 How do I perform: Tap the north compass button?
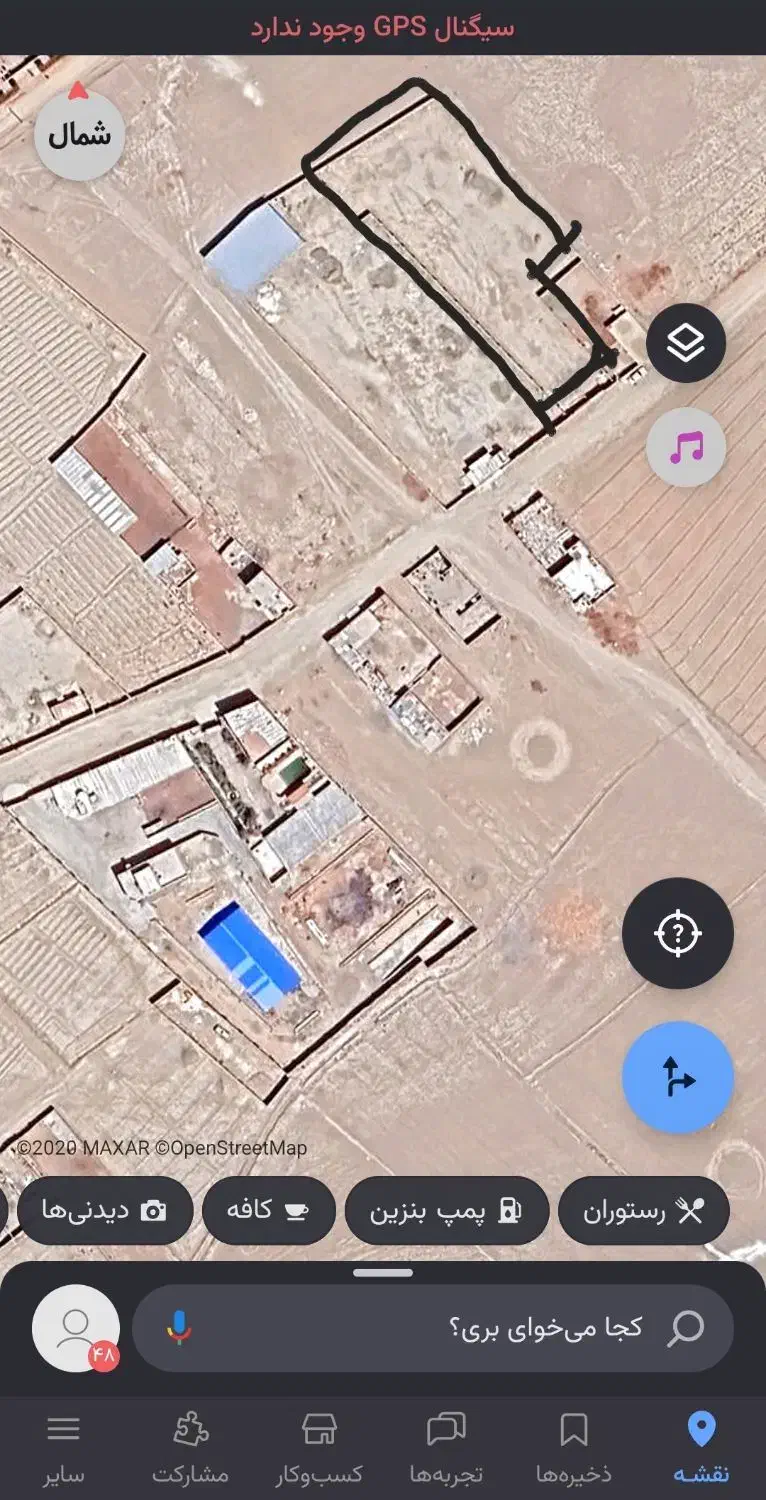[80, 134]
